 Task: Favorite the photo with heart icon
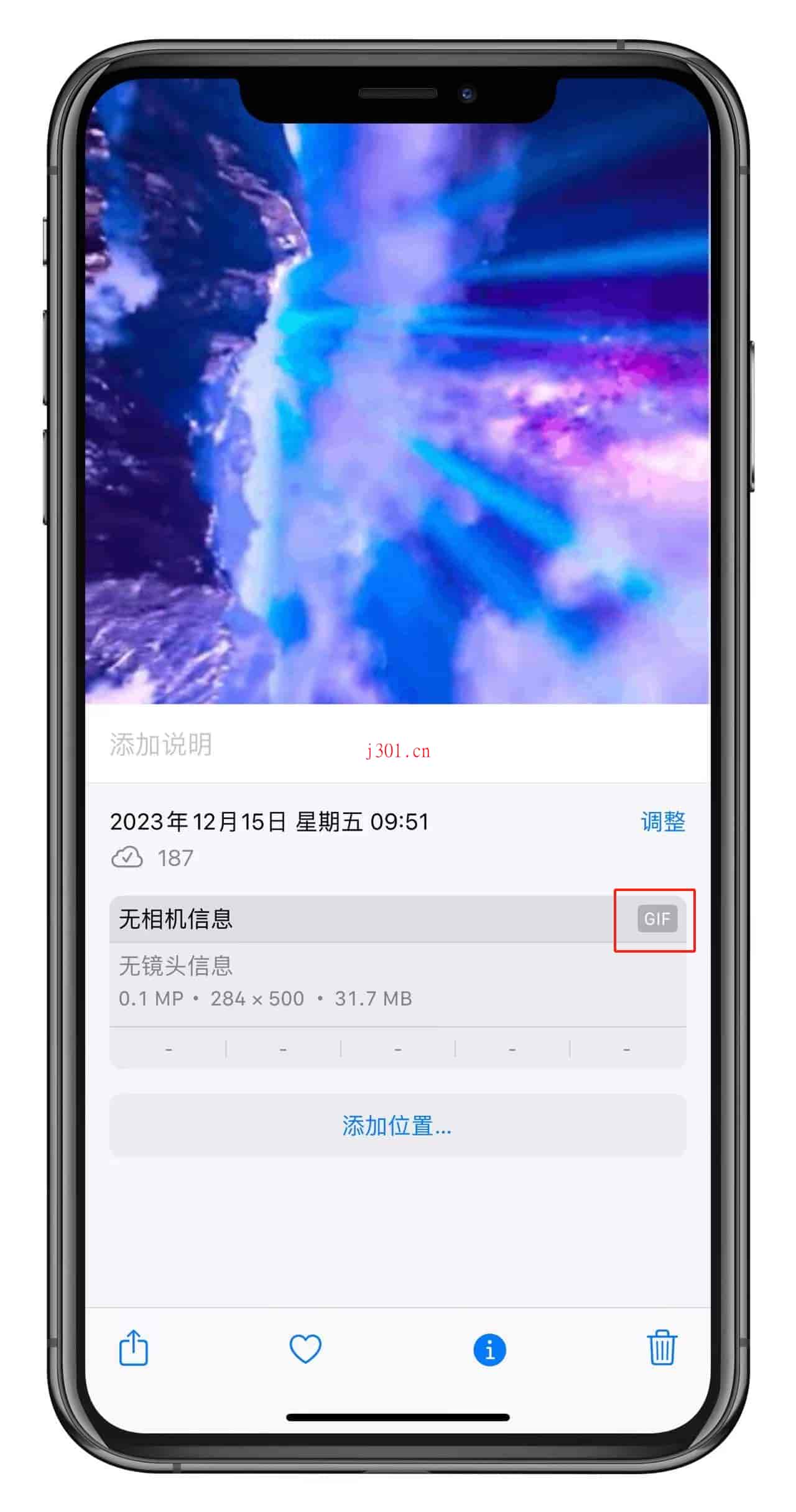tap(305, 1349)
